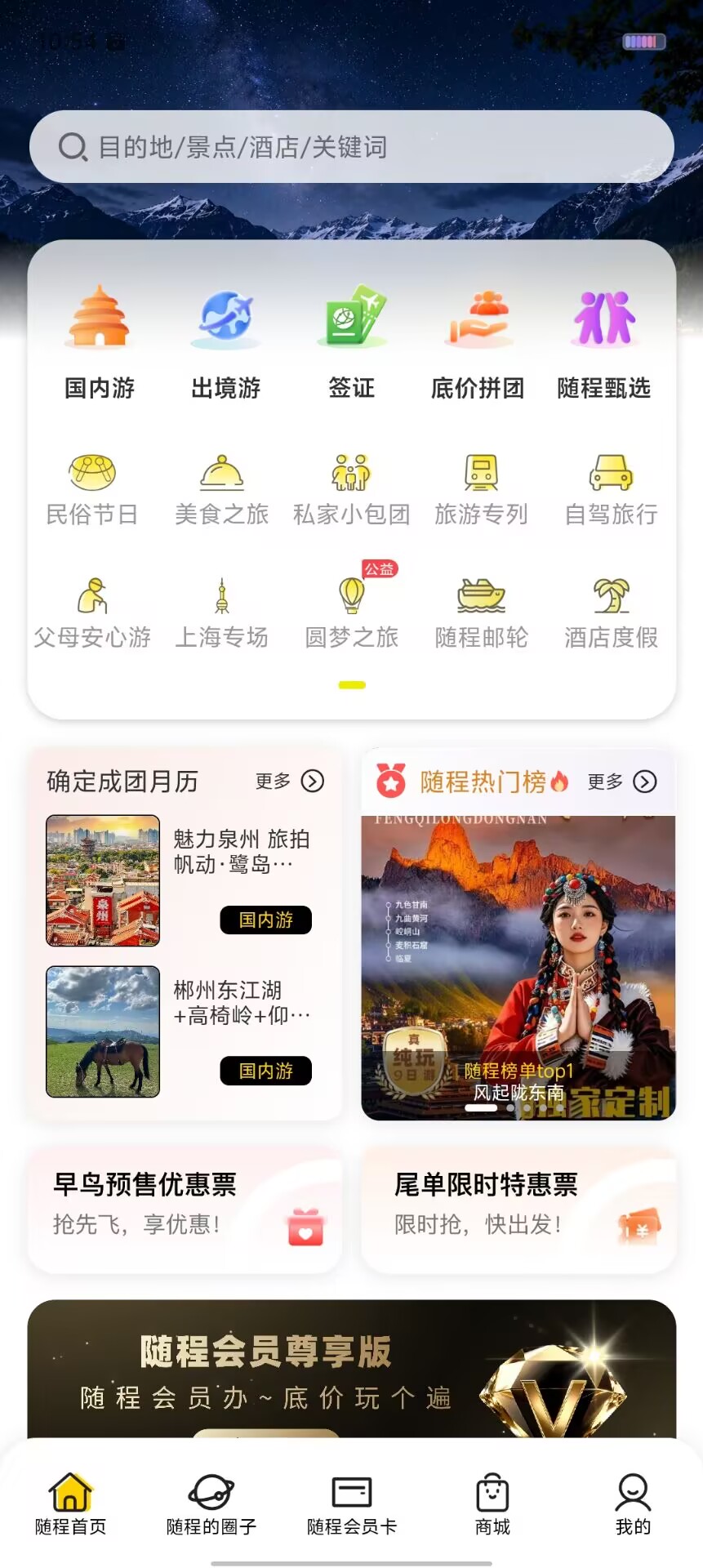Open 早鸟预售优惠票 card
Screen dimensions: 703x1568
185,1209
